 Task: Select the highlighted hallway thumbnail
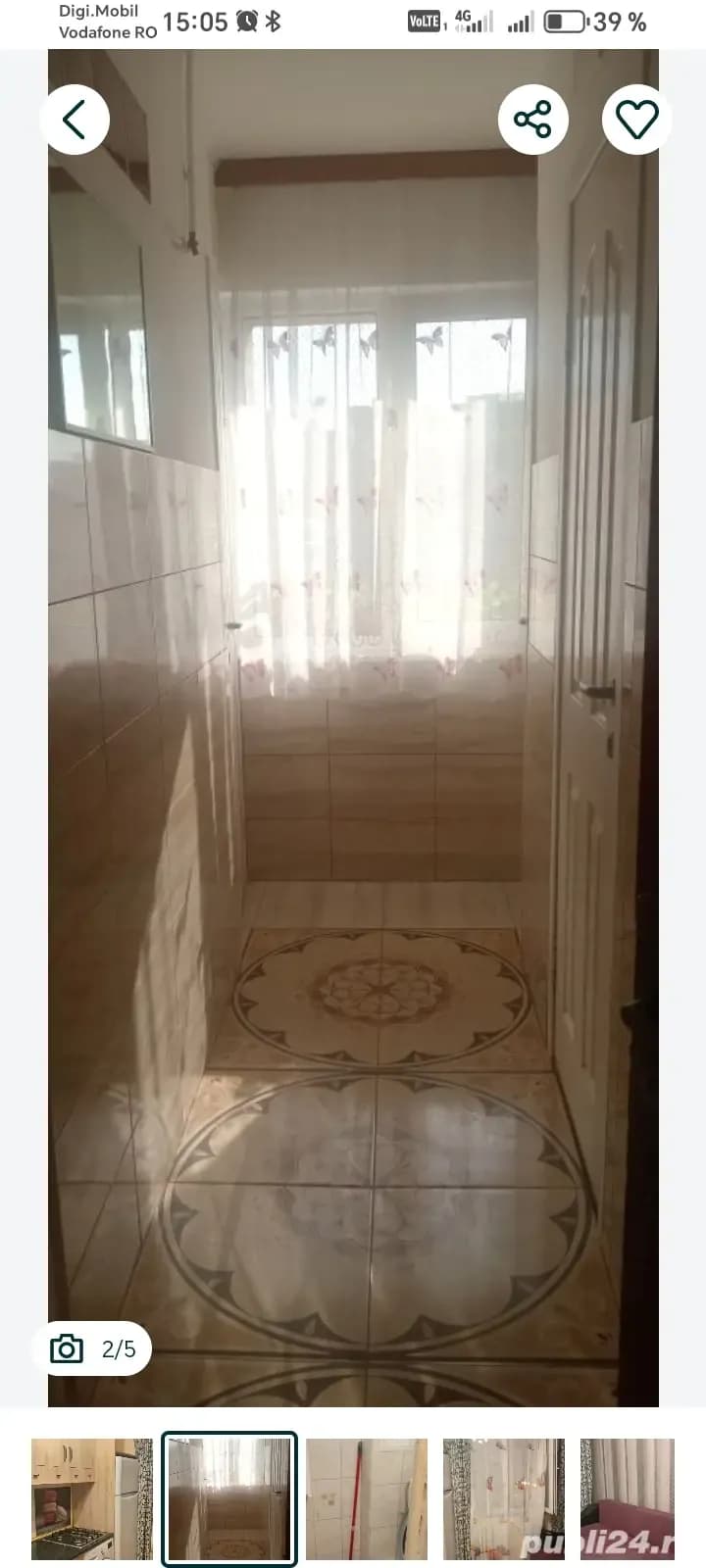[x=229, y=1499]
